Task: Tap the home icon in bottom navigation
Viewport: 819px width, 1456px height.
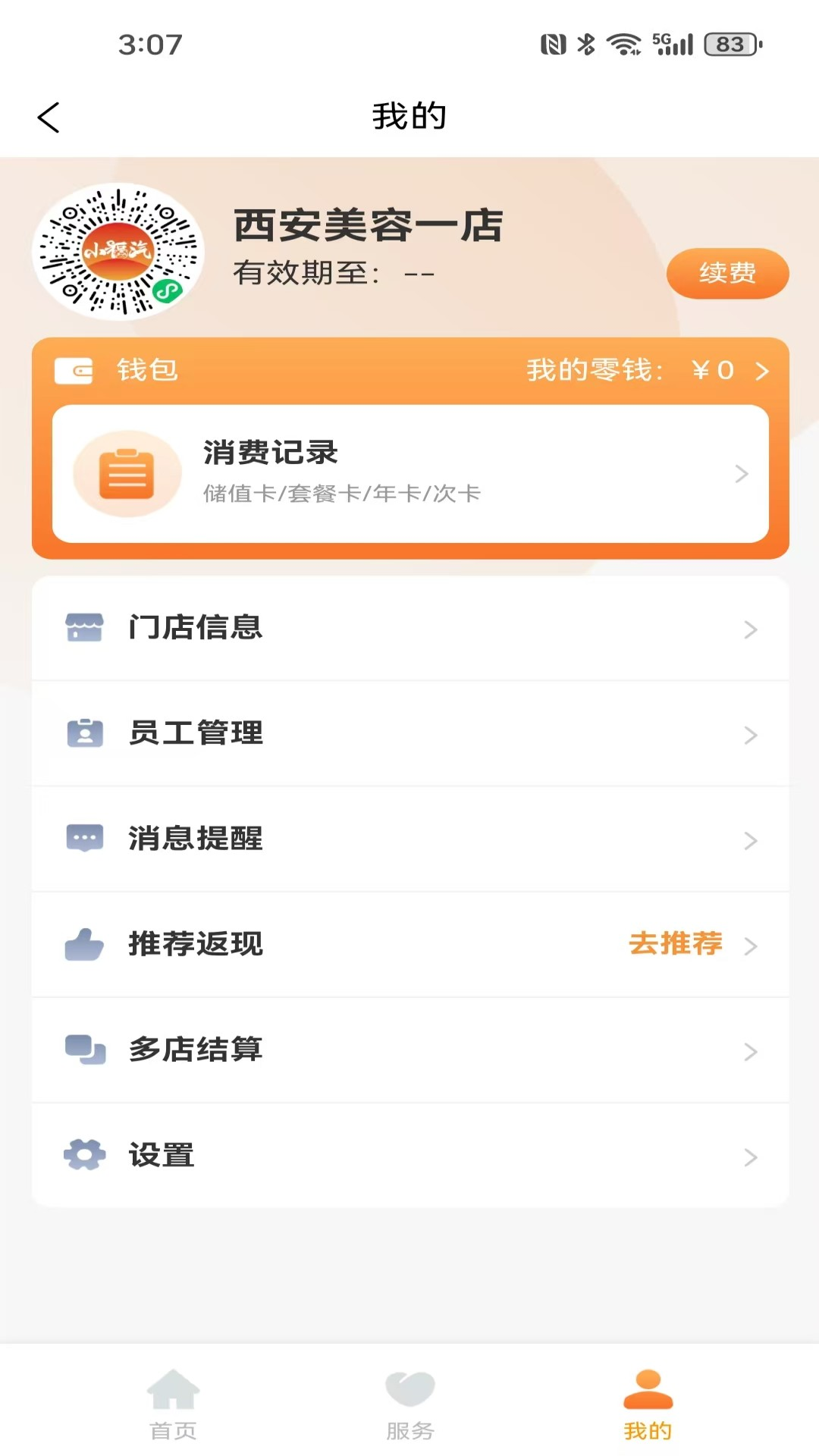Action: (x=173, y=1399)
